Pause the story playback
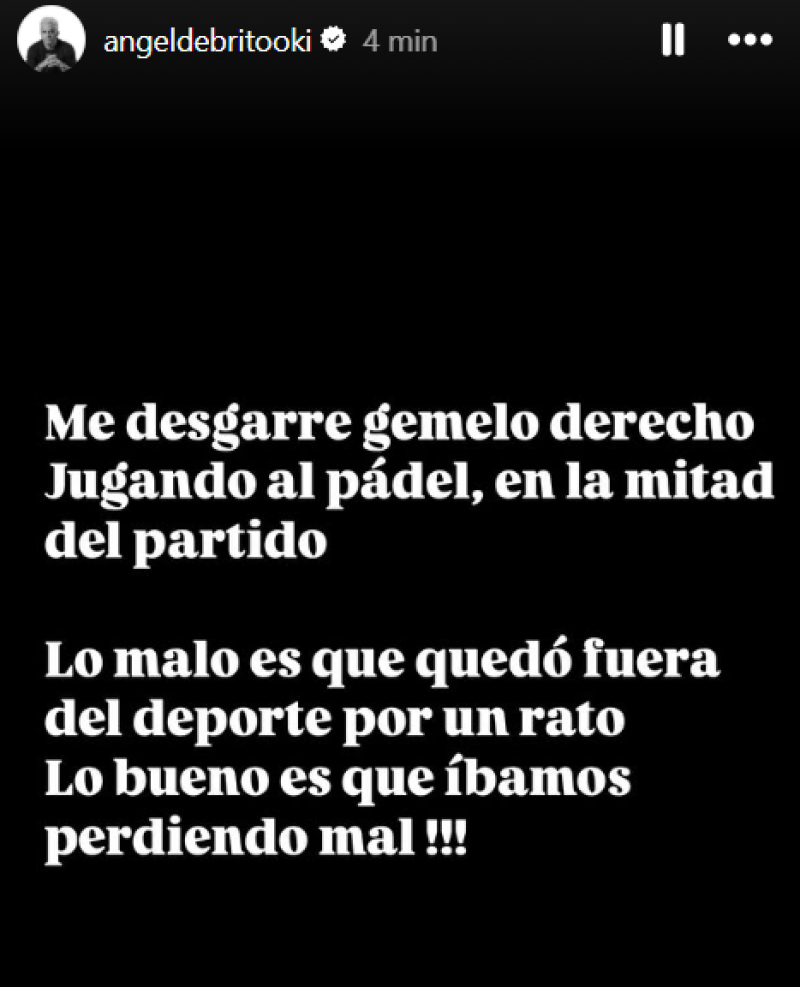The height and width of the screenshot is (987, 800). pyautogui.click(x=673, y=40)
